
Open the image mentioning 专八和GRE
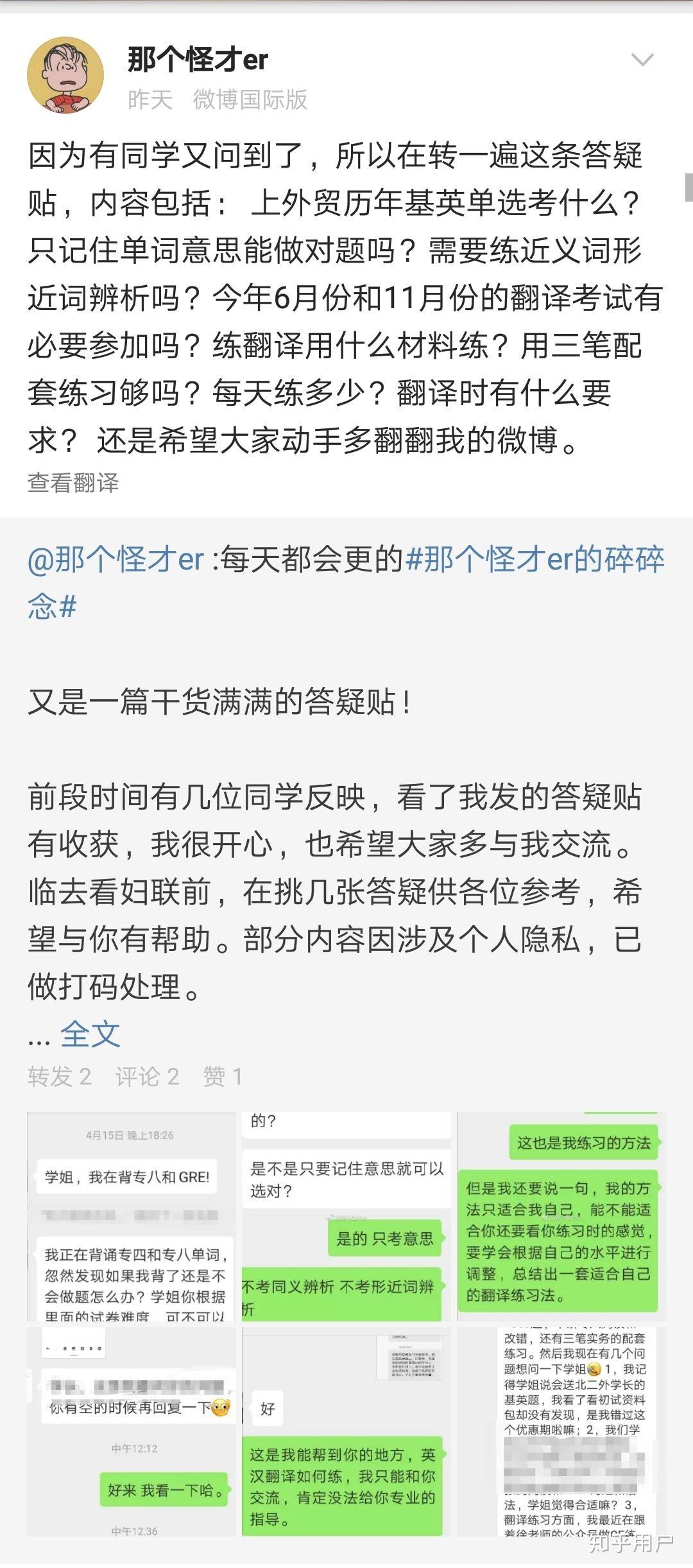tap(132, 1217)
